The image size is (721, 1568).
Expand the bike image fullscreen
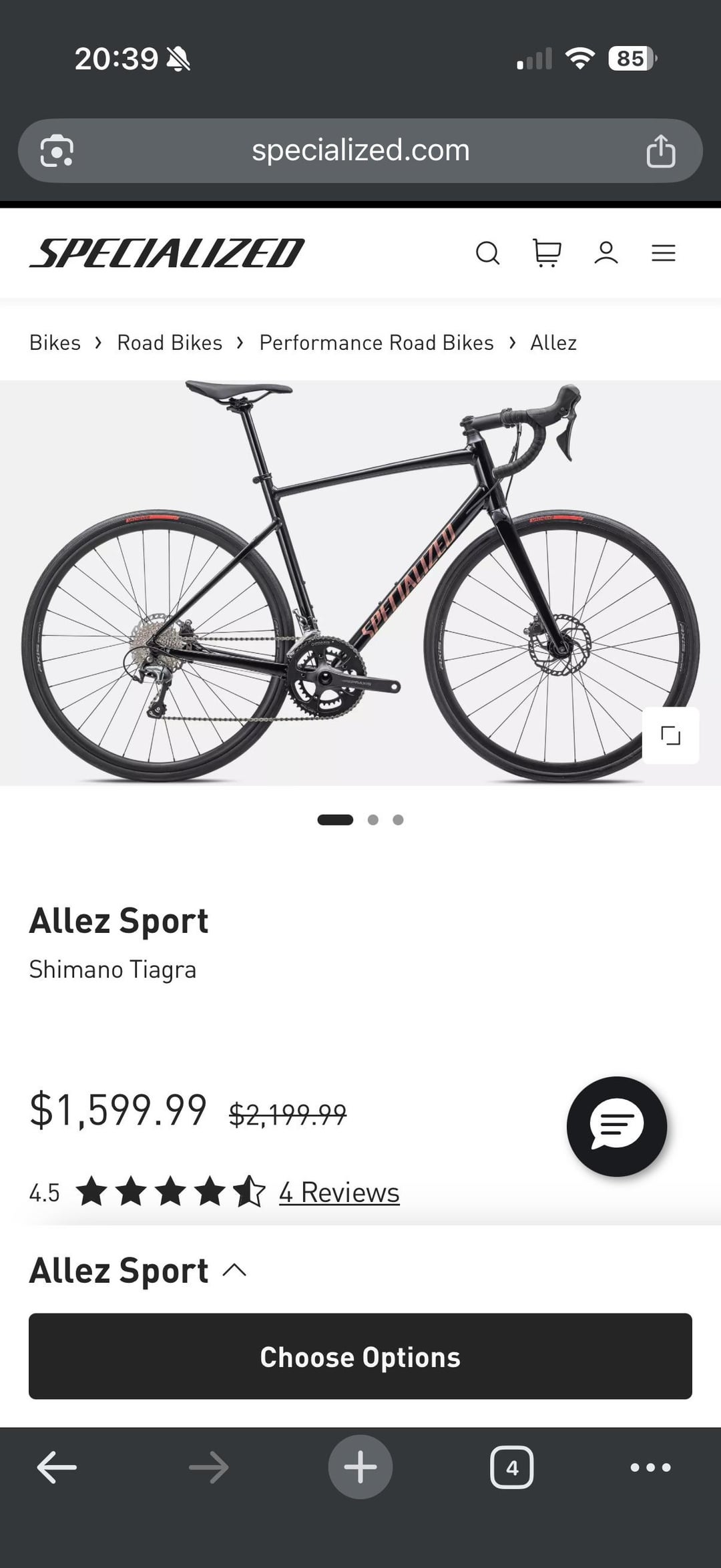point(670,735)
